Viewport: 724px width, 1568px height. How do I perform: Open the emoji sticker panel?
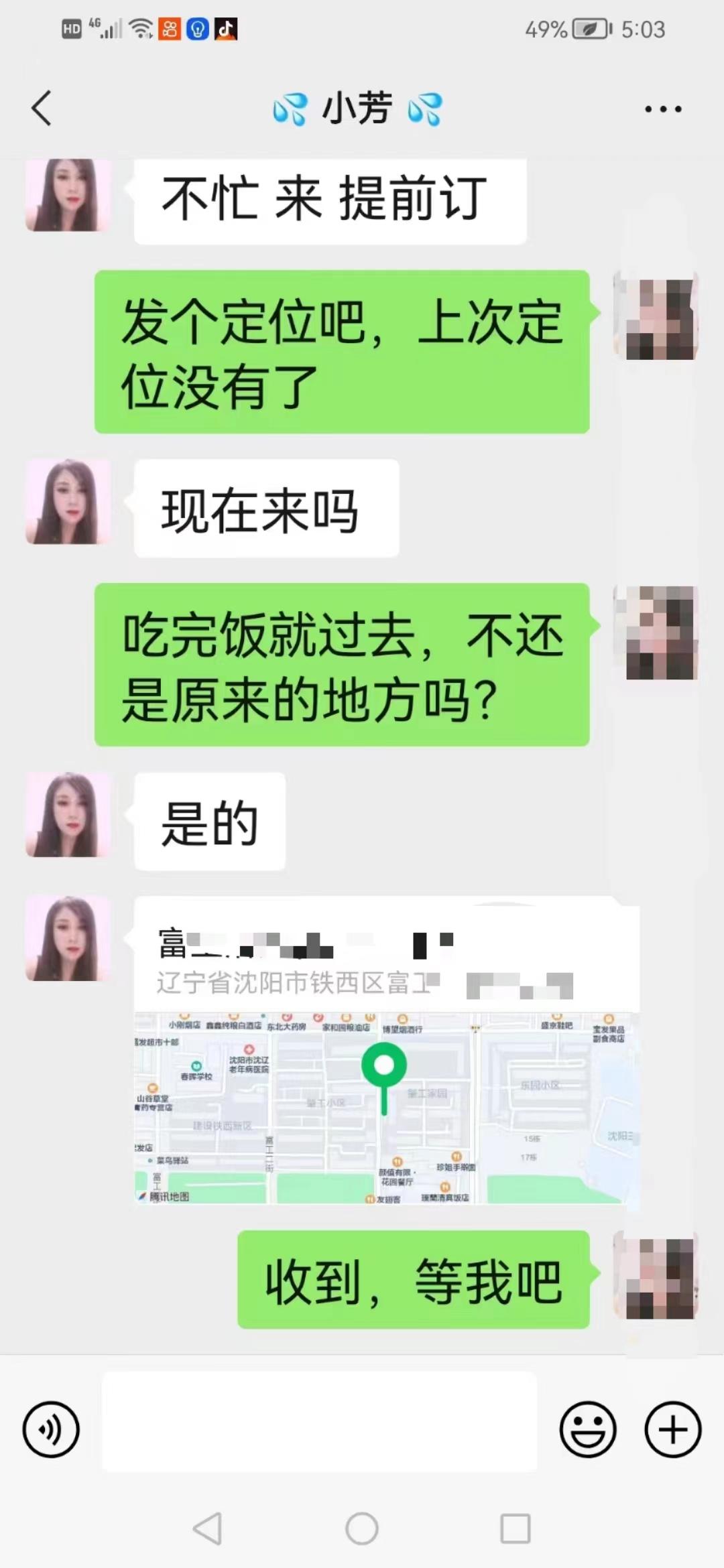pos(587,1430)
